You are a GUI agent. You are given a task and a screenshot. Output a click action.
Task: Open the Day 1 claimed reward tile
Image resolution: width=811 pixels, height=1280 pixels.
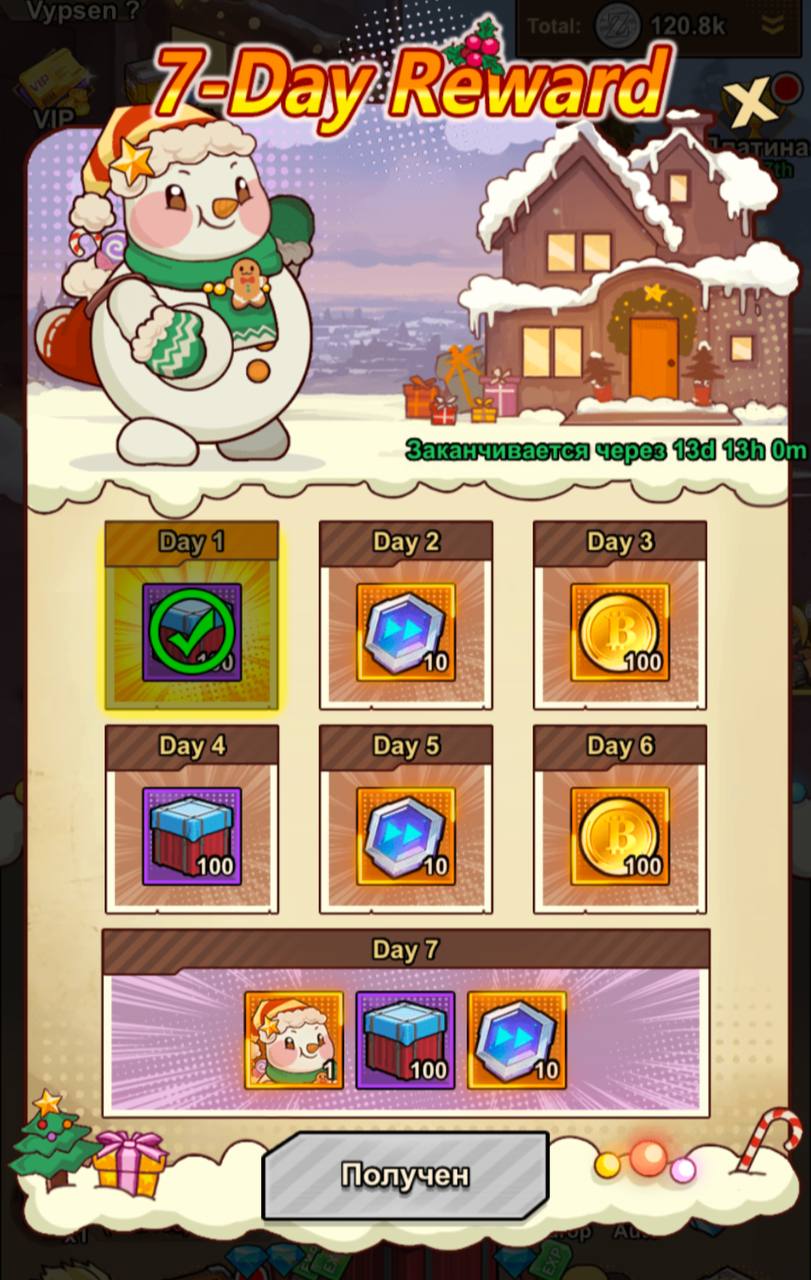[x=191, y=632]
